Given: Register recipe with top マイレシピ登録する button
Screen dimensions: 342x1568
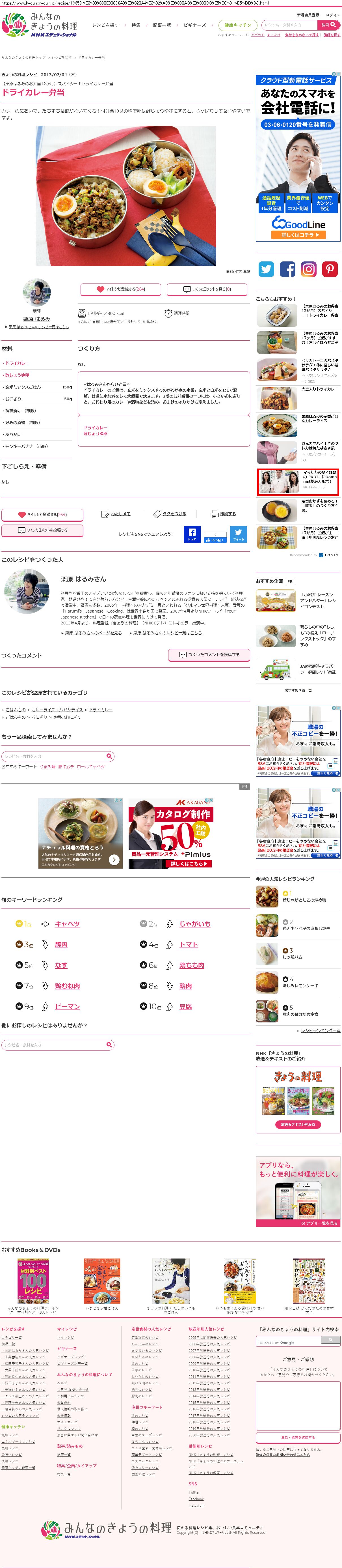Looking at the screenshot, I should tap(120, 289).
